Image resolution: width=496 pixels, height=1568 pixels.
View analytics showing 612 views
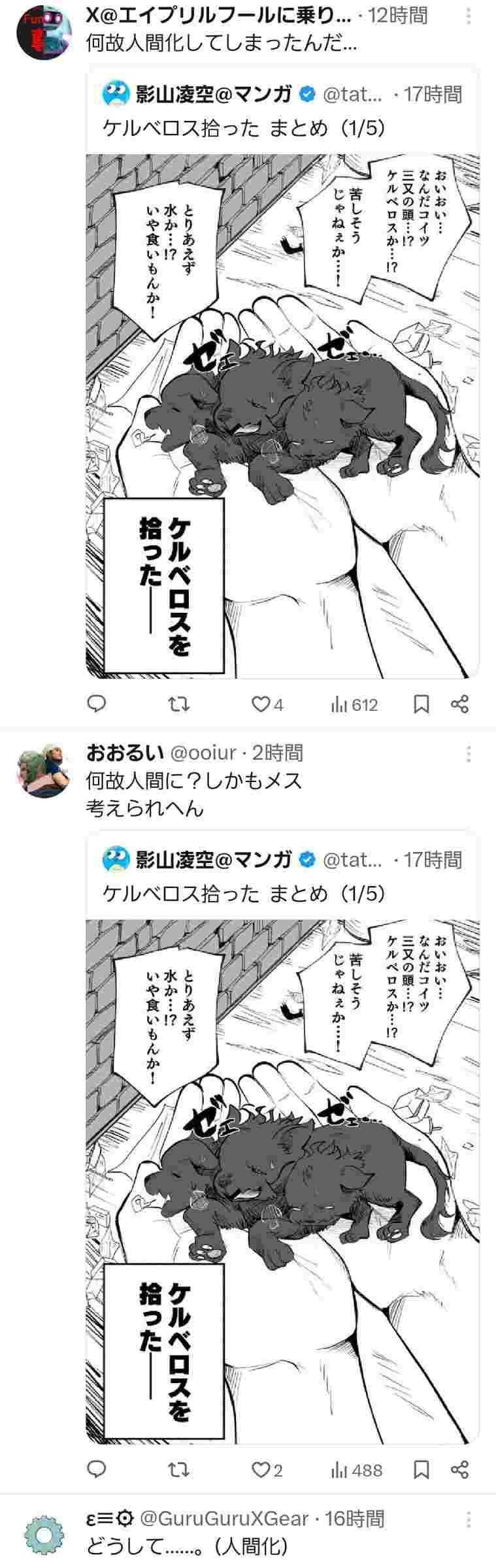click(x=355, y=704)
